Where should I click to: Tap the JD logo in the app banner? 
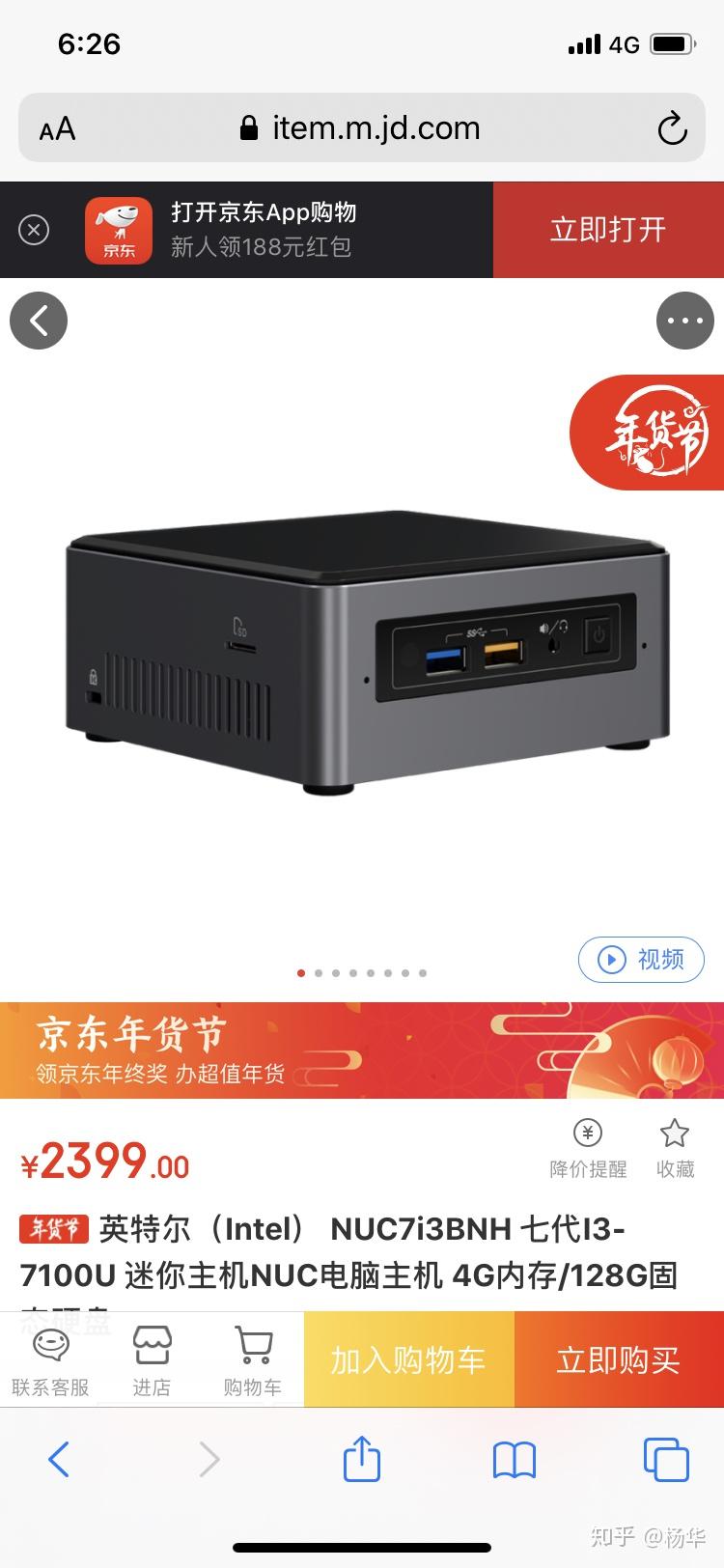tap(118, 229)
